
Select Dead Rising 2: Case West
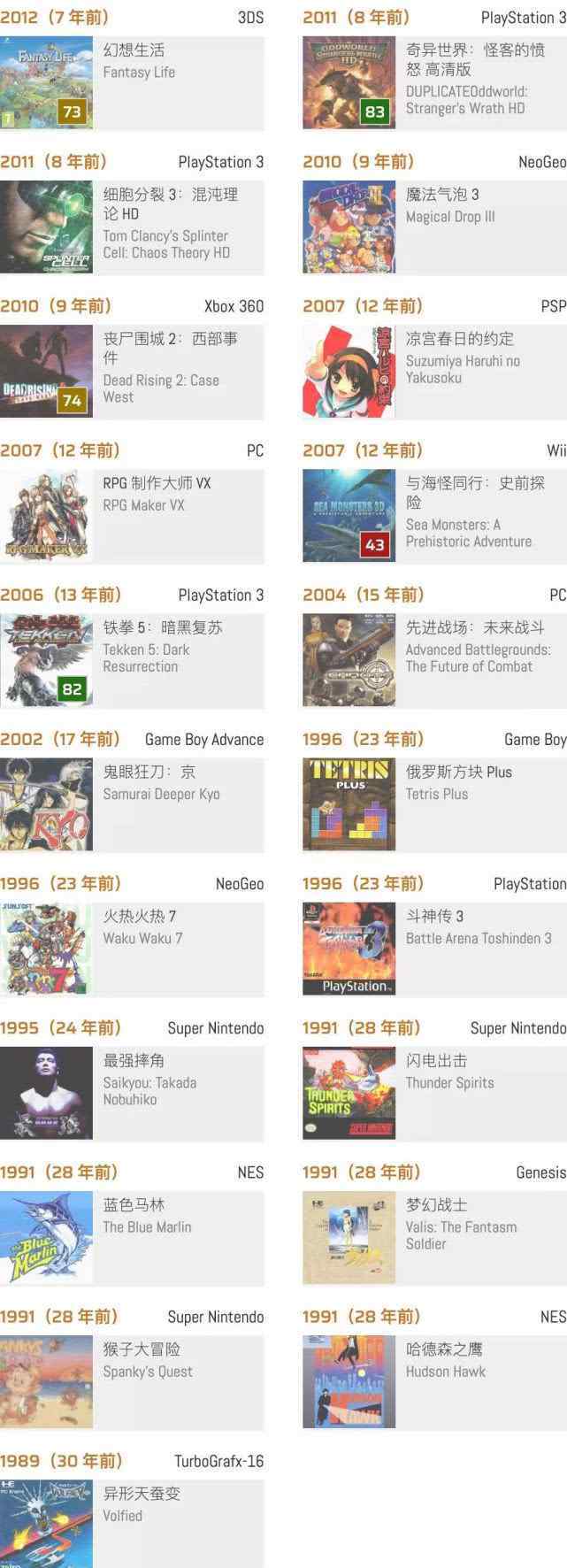(133, 371)
